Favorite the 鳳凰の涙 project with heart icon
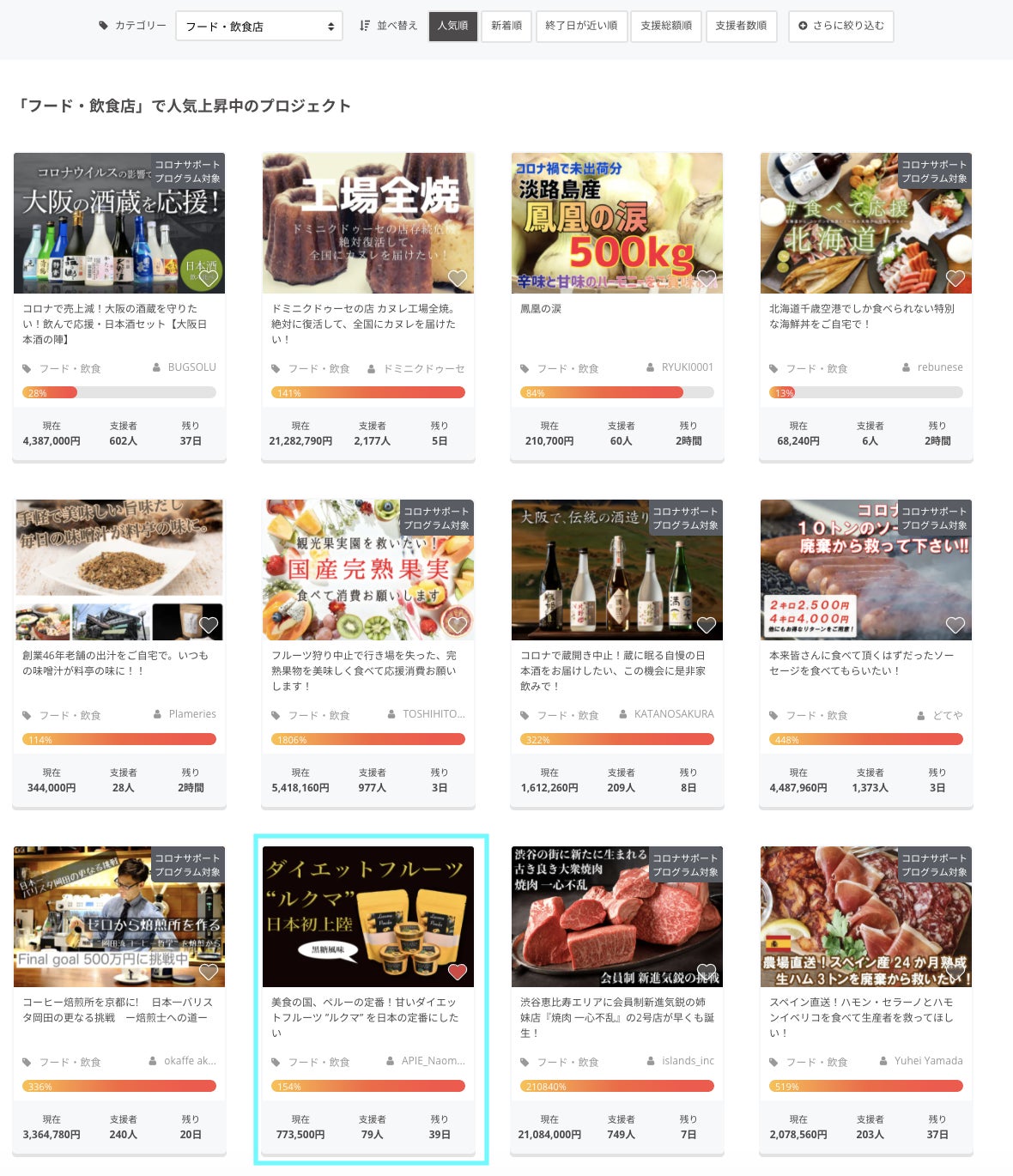This screenshot has width=1013, height=1176. tap(707, 278)
